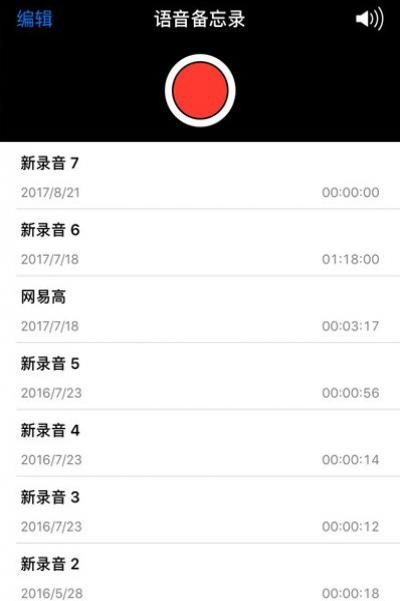Start a new recording with the red button
Viewport: 400px width, 601px height.
coord(200,90)
